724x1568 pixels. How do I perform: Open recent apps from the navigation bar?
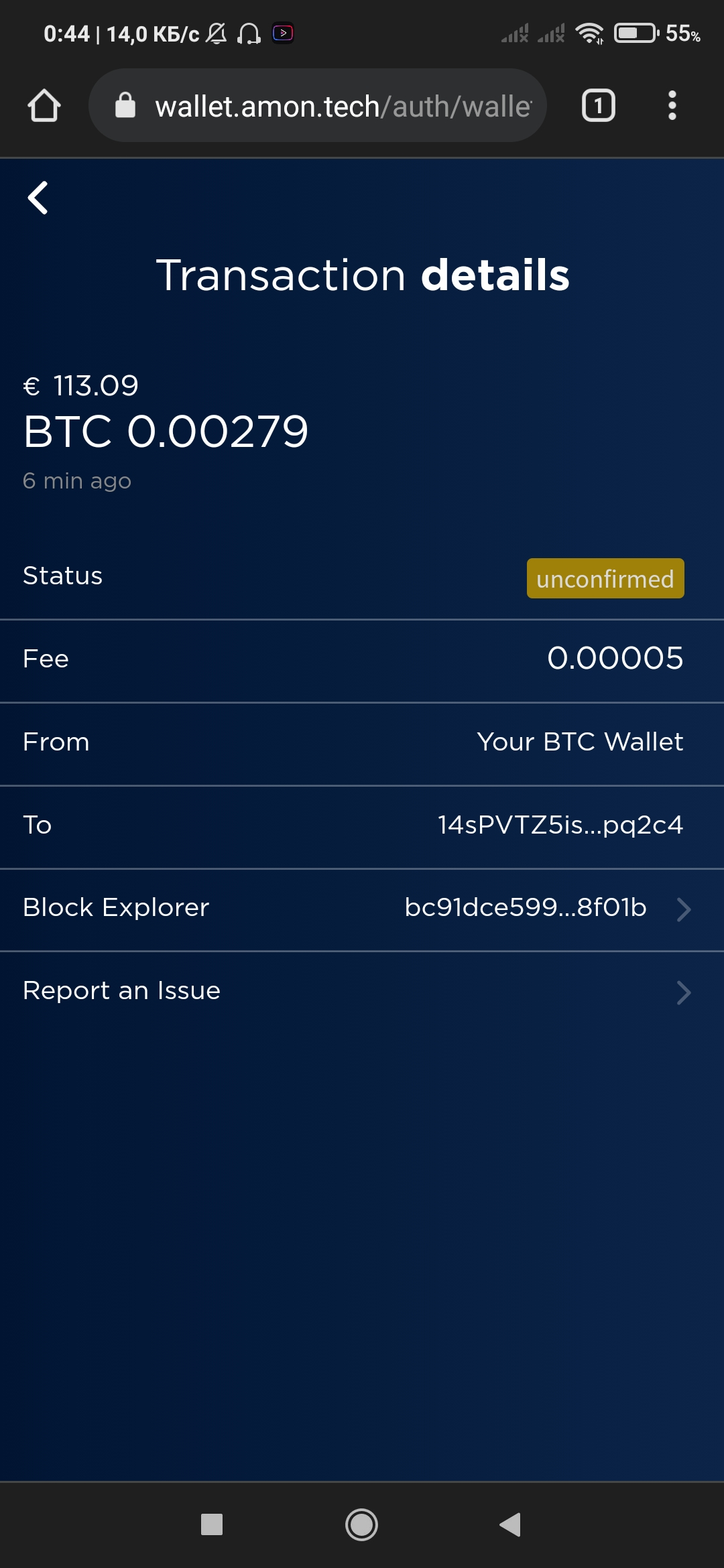click(x=212, y=1524)
